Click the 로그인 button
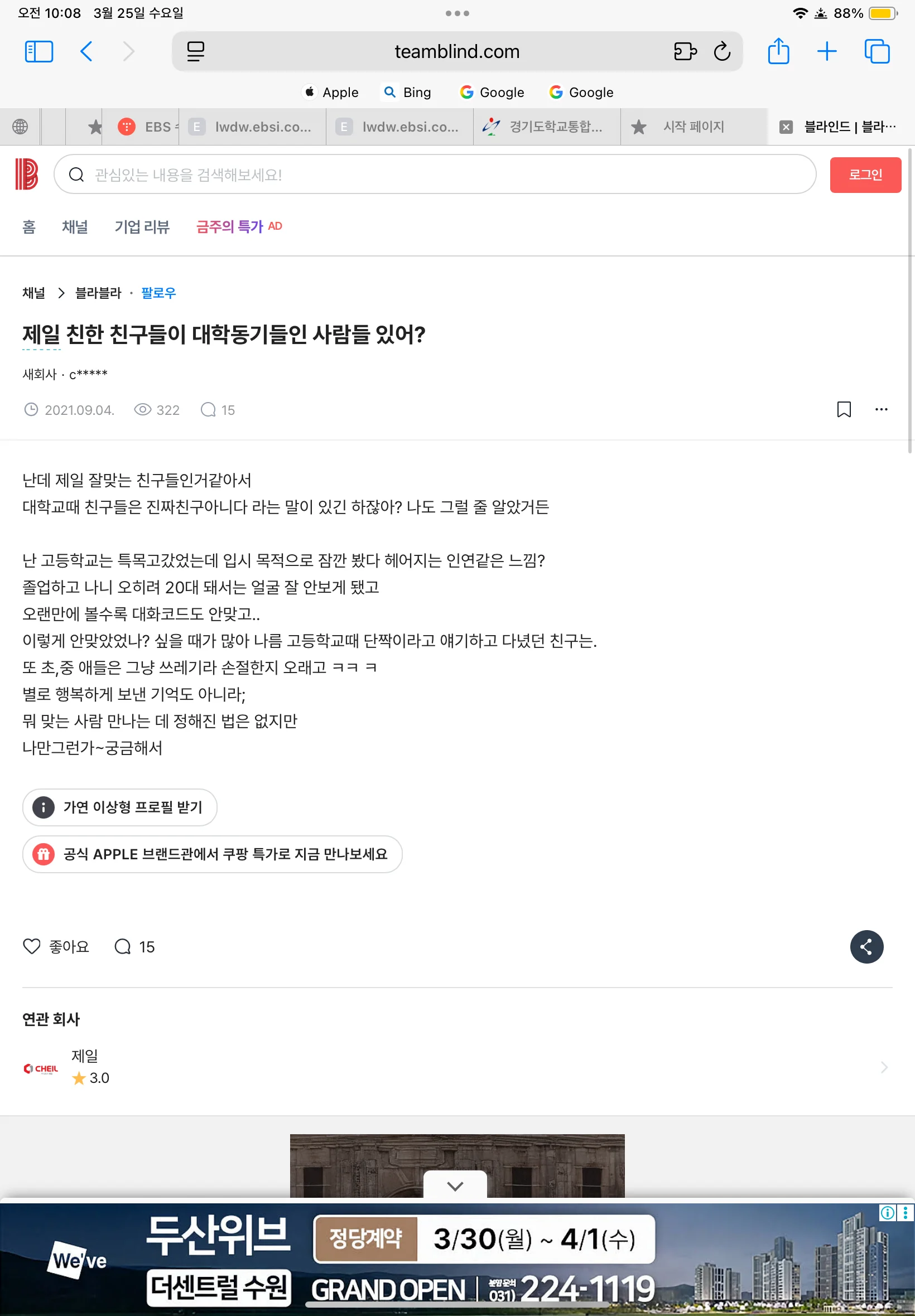This screenshot has width=915, height=1316. (x=866, y=175)
